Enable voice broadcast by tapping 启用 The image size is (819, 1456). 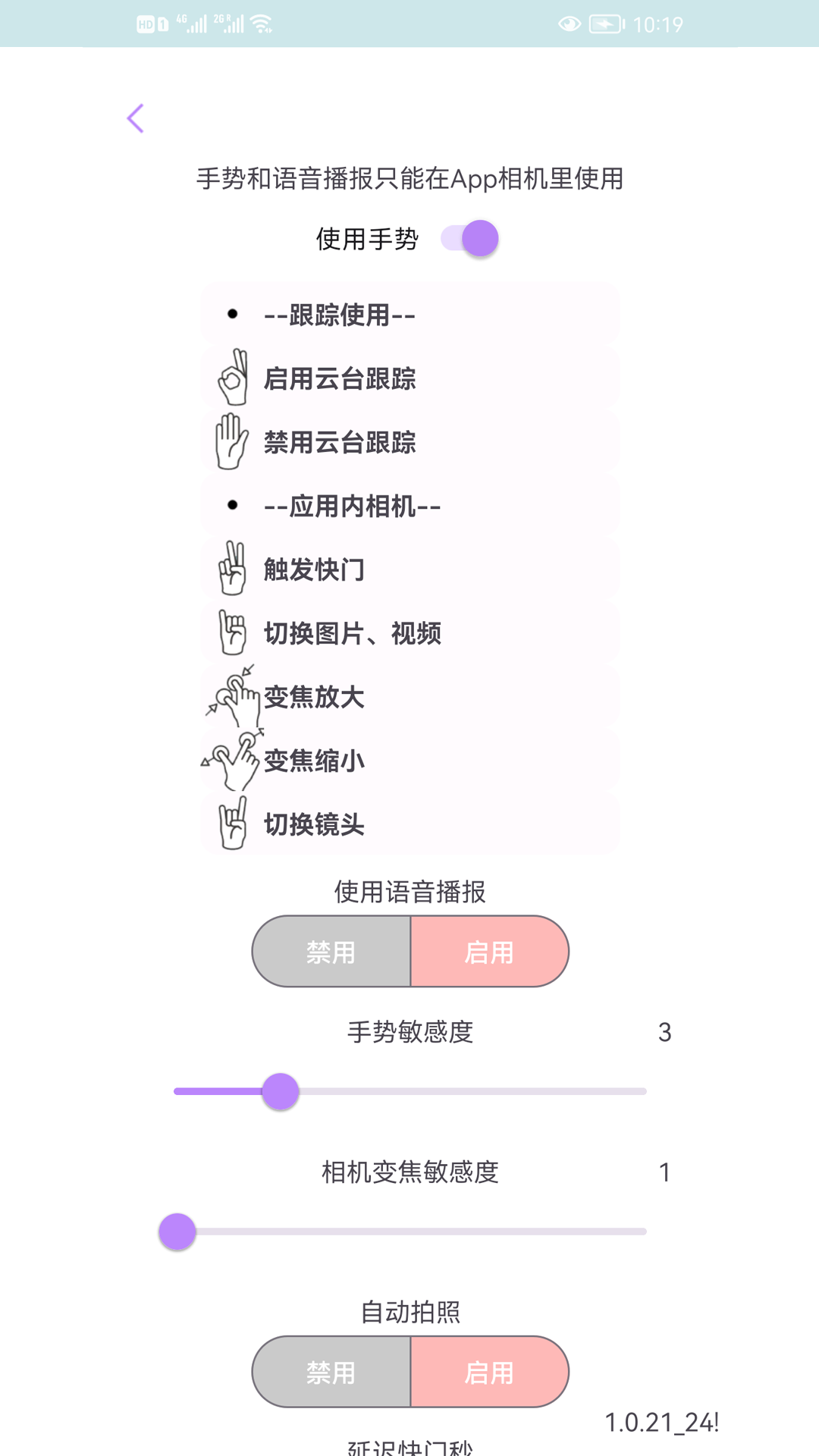pos(489,952)
